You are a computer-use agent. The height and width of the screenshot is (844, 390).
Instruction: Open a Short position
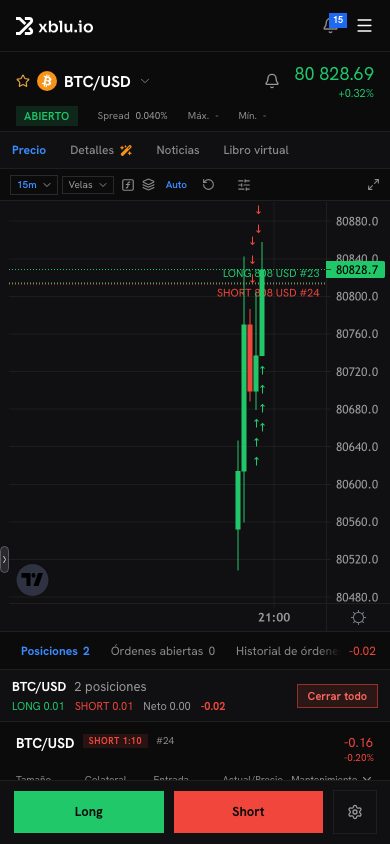(248, 812)
